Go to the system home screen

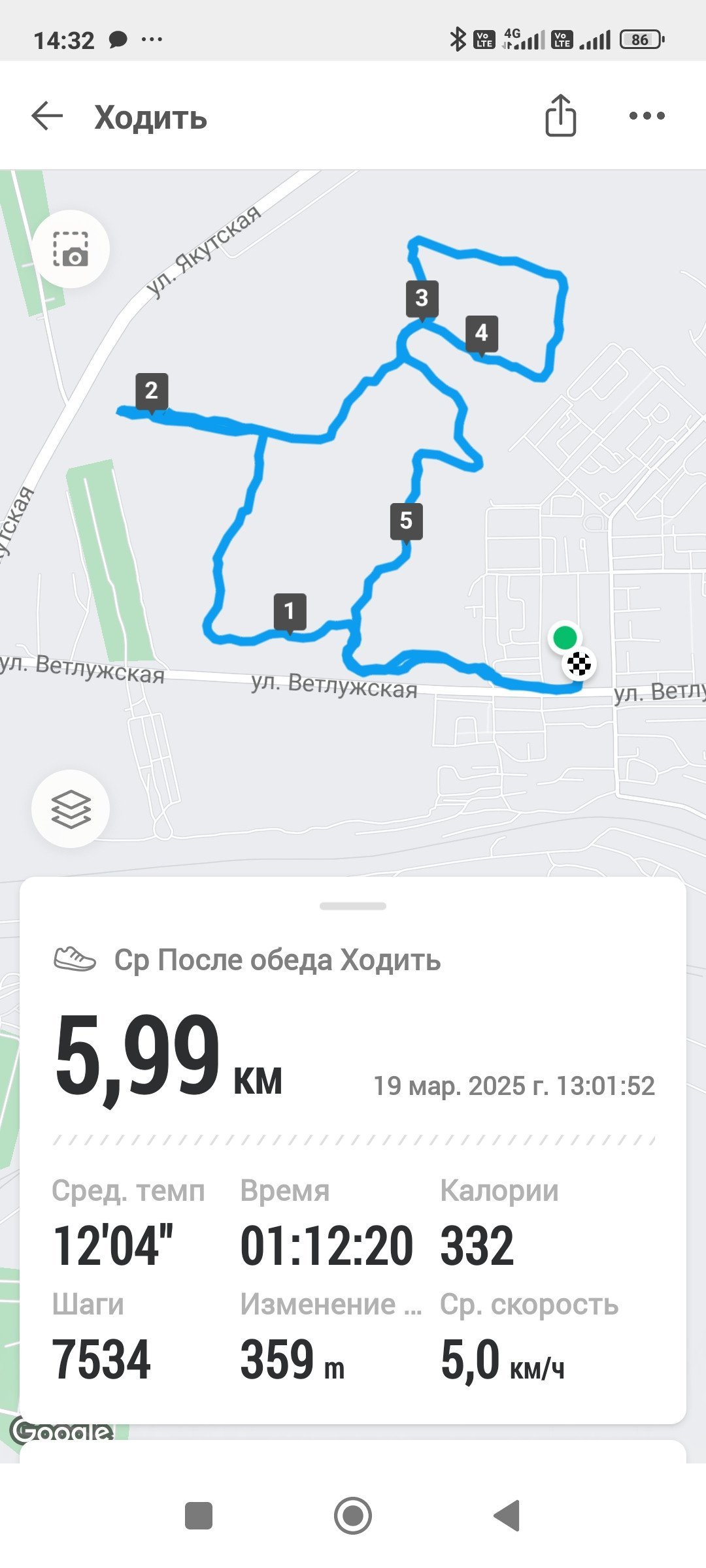click(x=353, y=1516)
